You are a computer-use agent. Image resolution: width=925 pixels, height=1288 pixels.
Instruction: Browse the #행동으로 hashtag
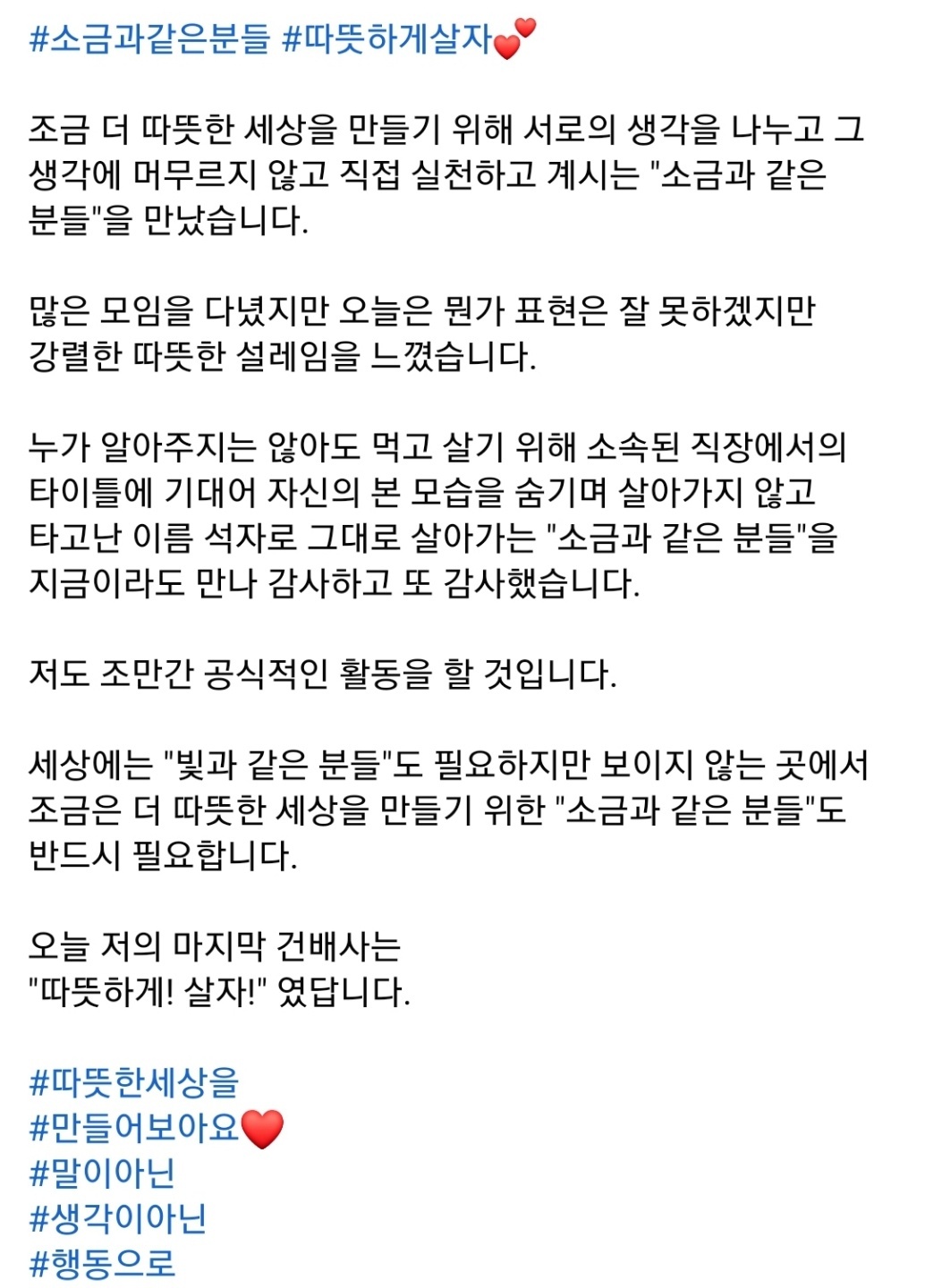click(102, 1264)
